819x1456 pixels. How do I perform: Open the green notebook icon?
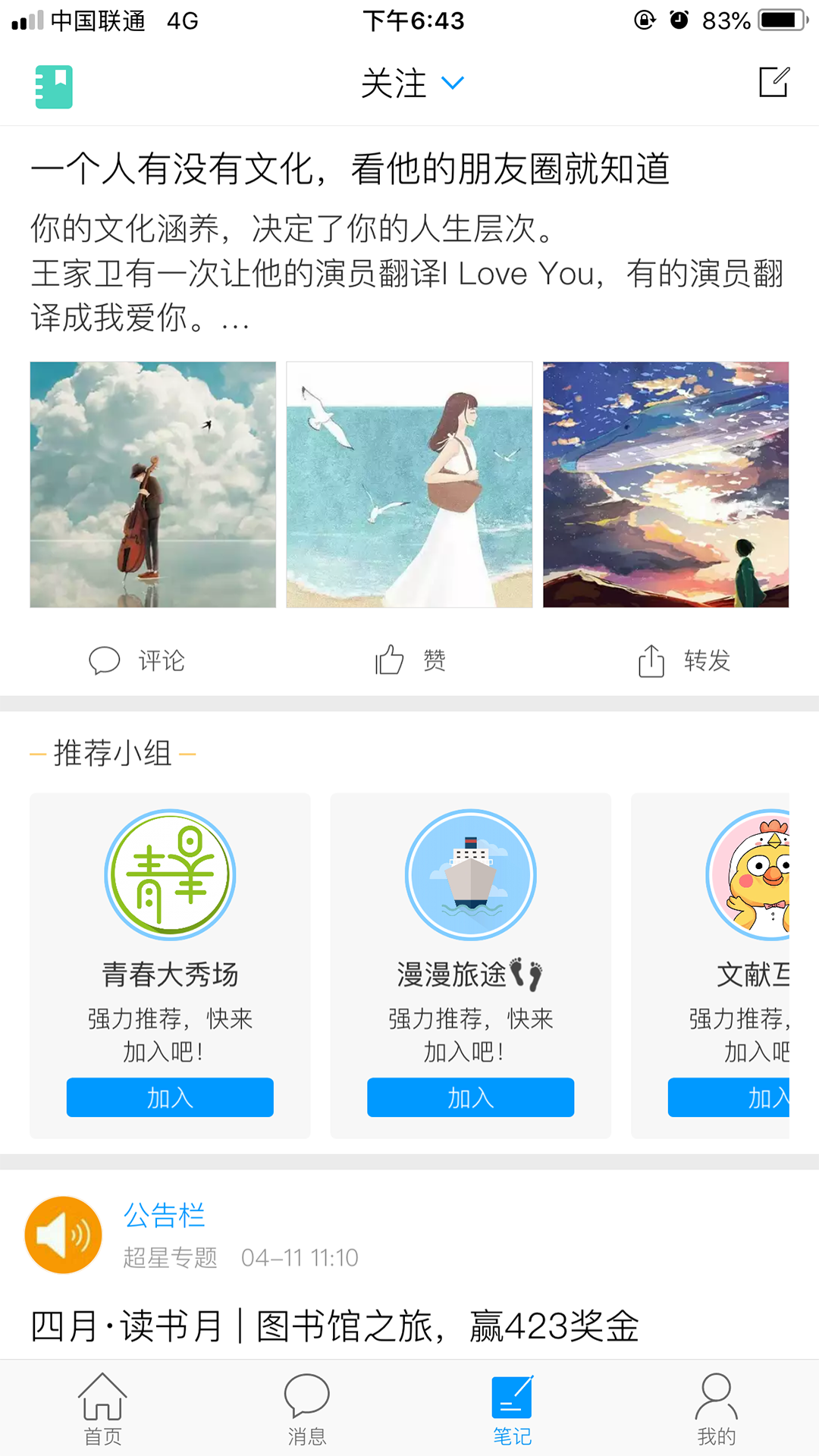click(54, 86)
